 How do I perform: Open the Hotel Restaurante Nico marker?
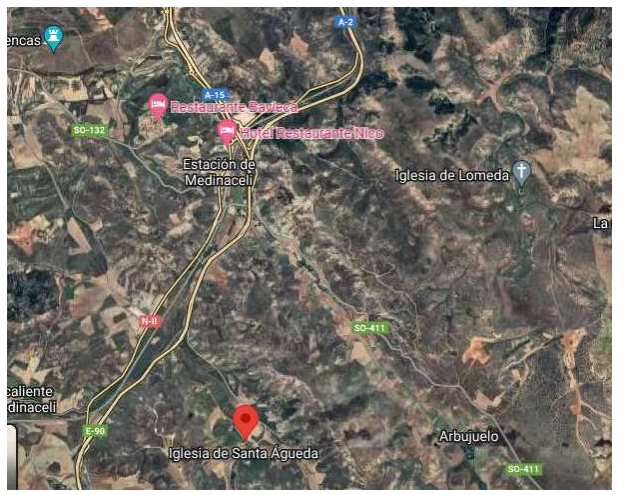227,131
